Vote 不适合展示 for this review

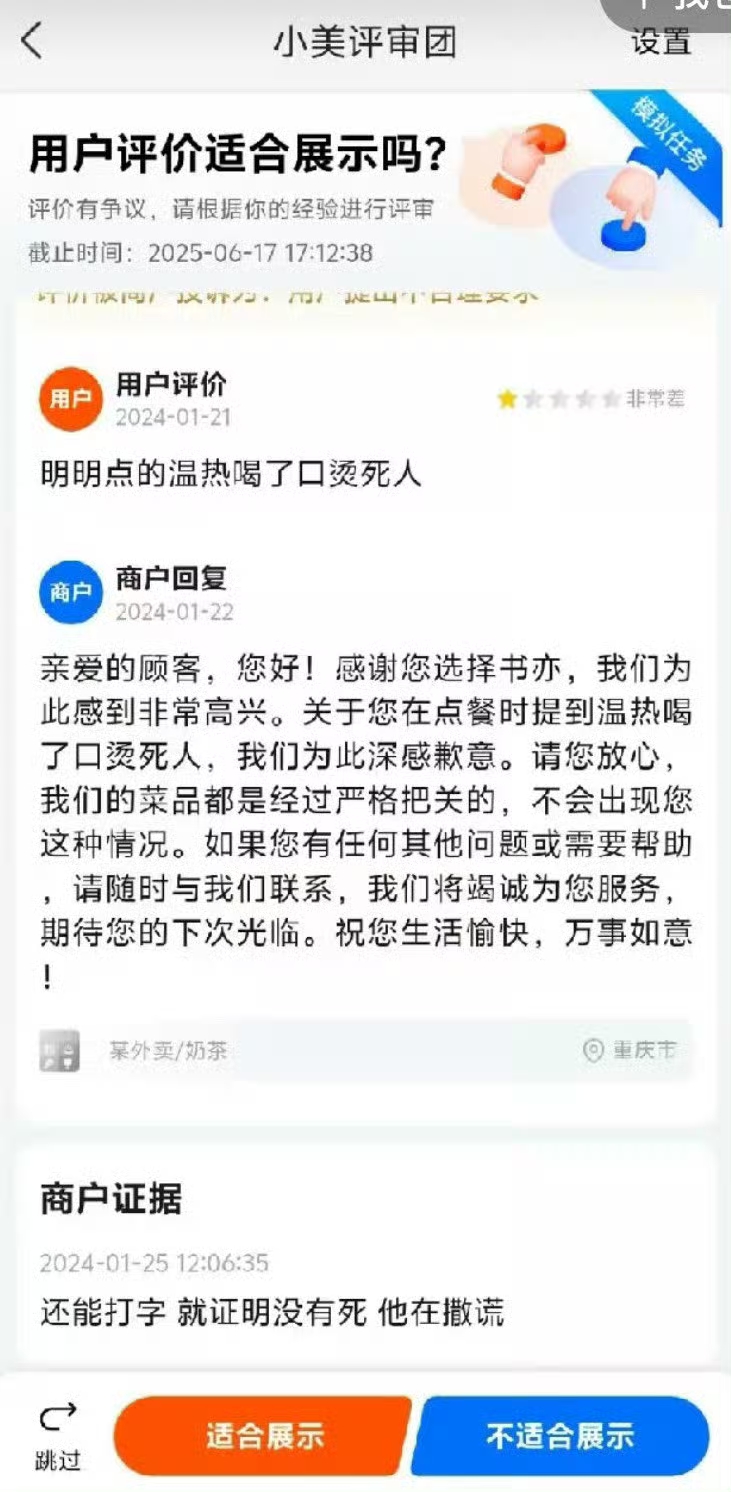(x=560, y=1436)
